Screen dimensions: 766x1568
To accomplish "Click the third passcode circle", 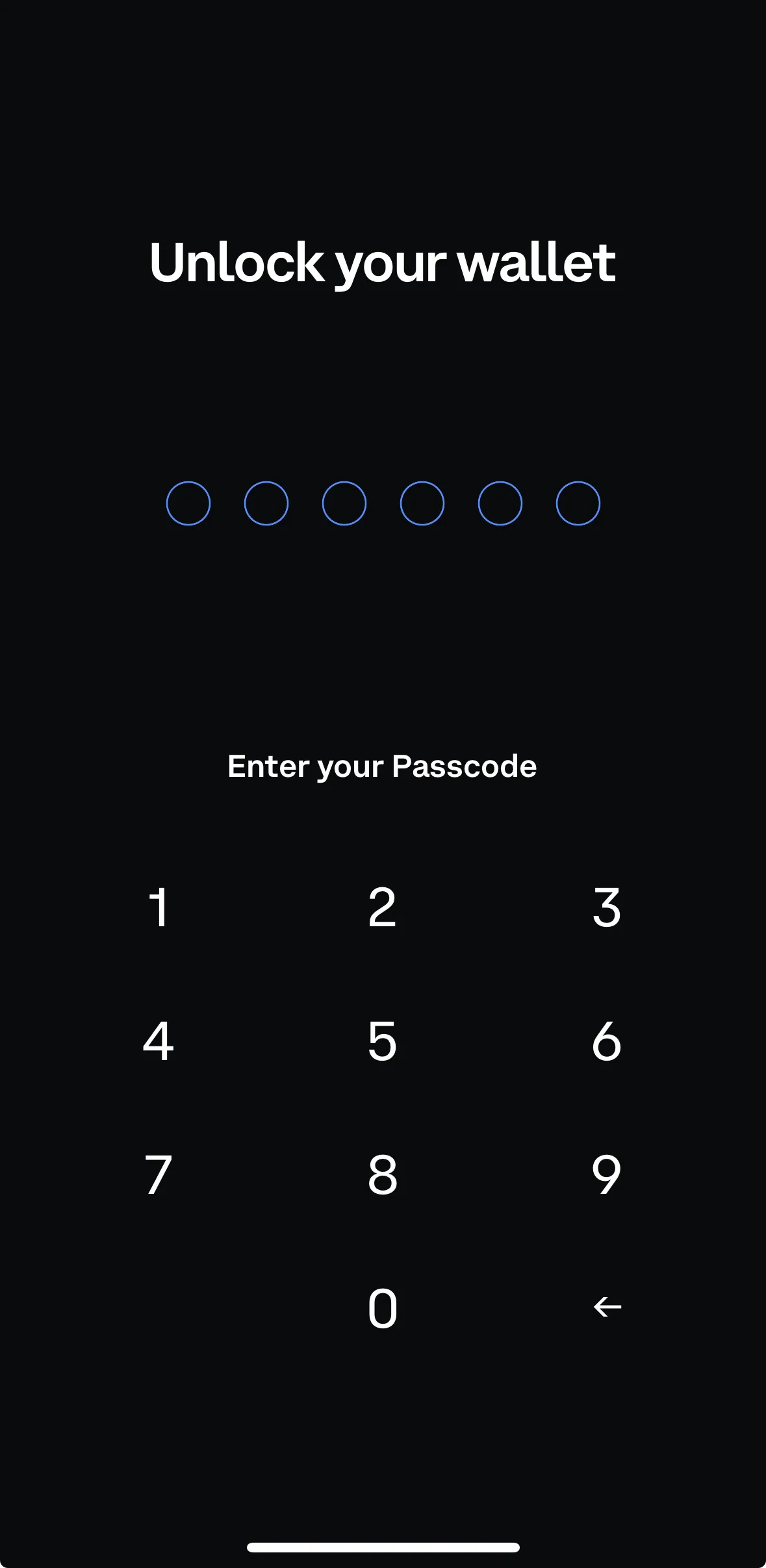I will coord(344,503).
